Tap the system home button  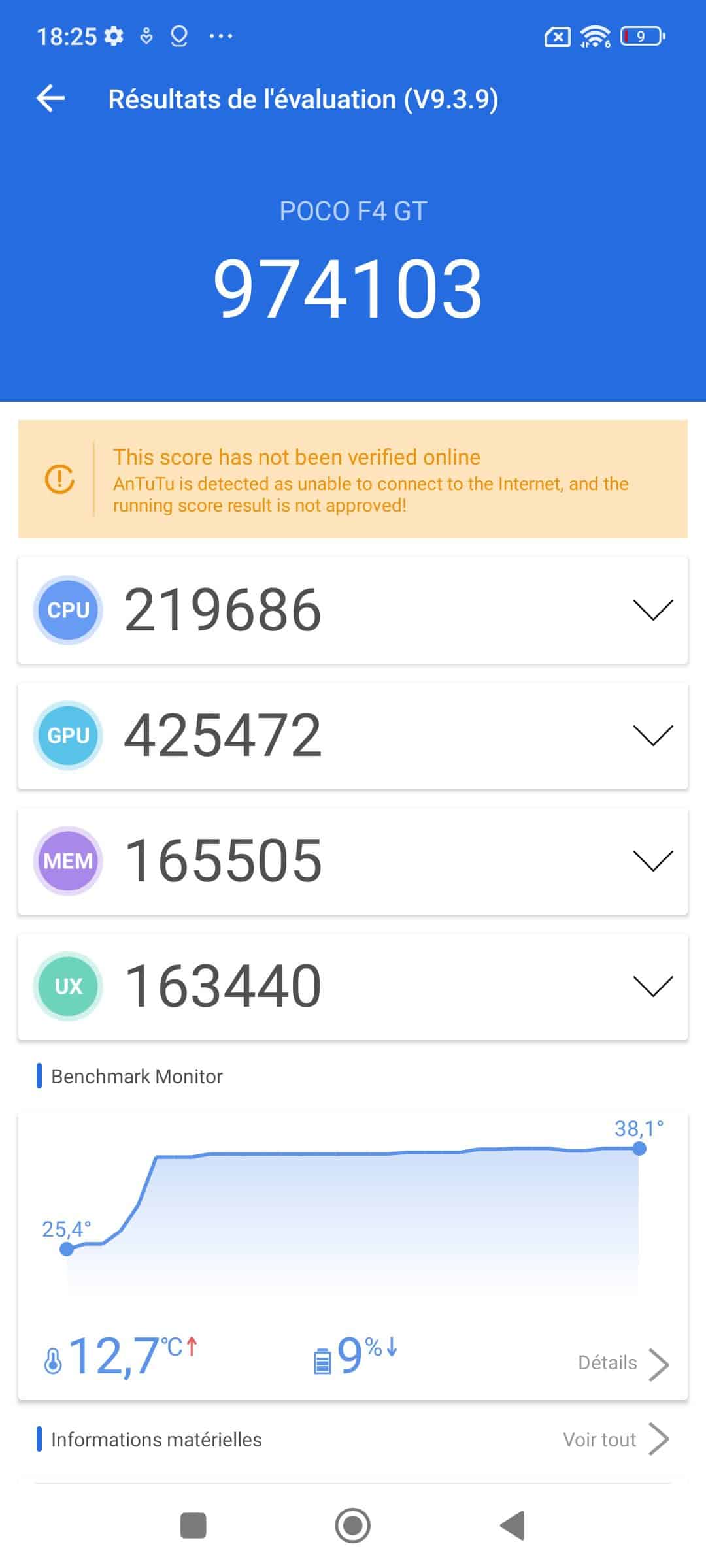353,1526
